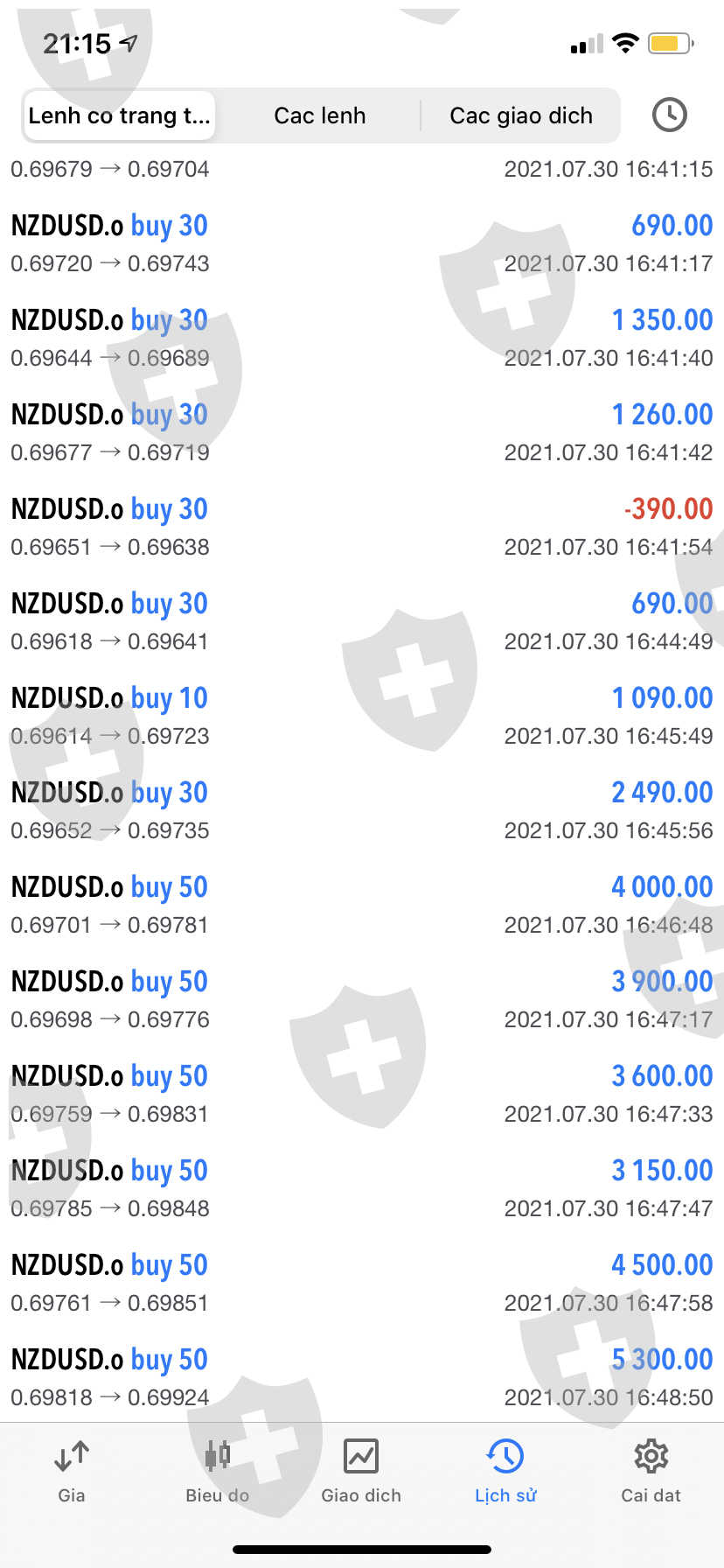The image size is (724, 1568).
Task: Expand the trade with profit 4 500.00
Action: 362,1283
